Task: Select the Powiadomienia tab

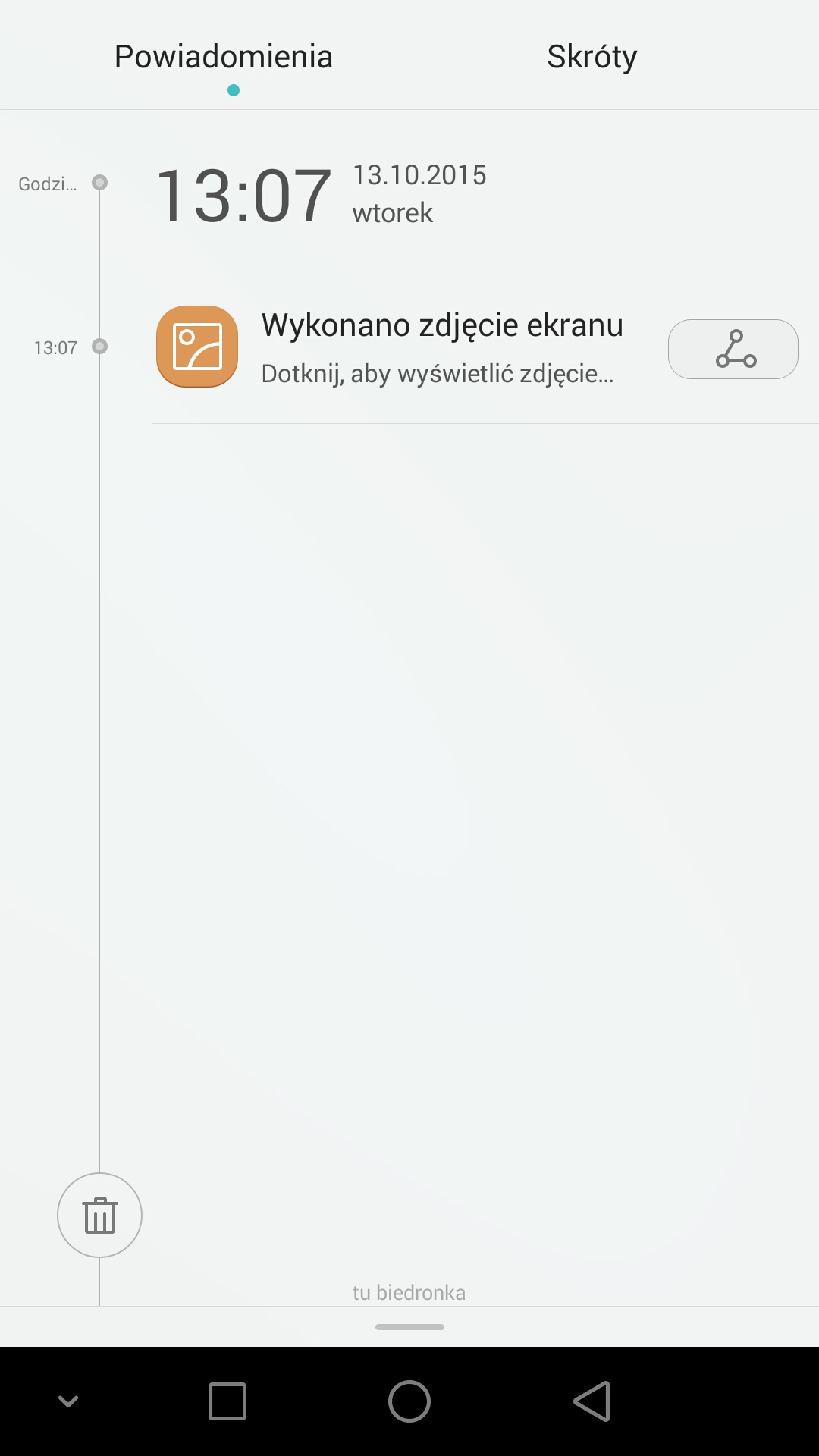Action: coord(224,57)
